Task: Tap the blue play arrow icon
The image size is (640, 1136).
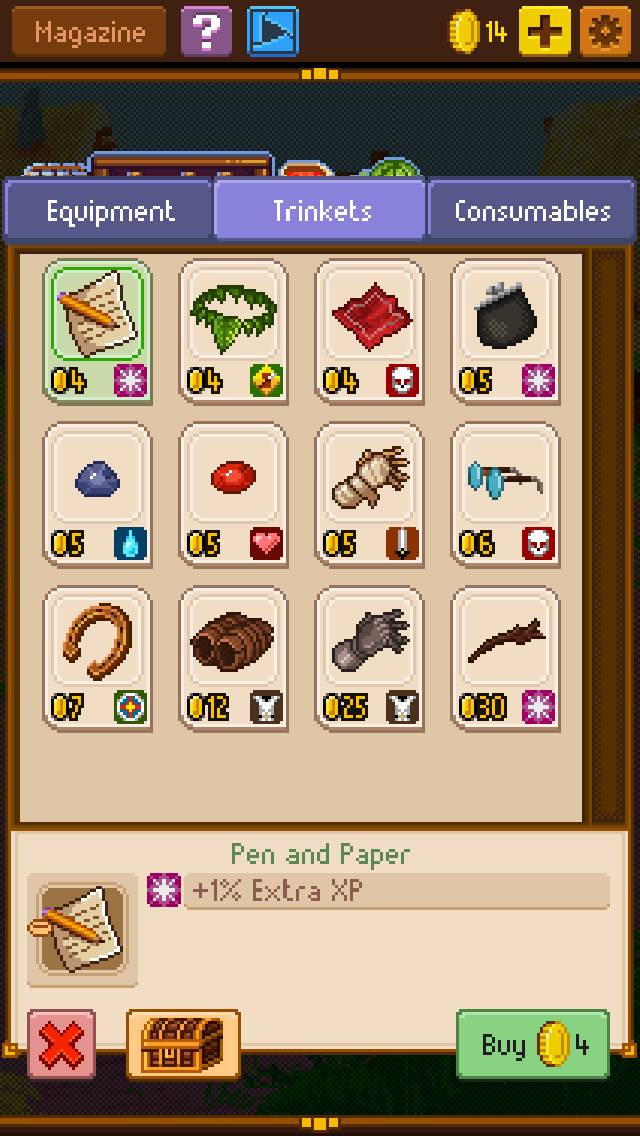Action: pos(272,32)
